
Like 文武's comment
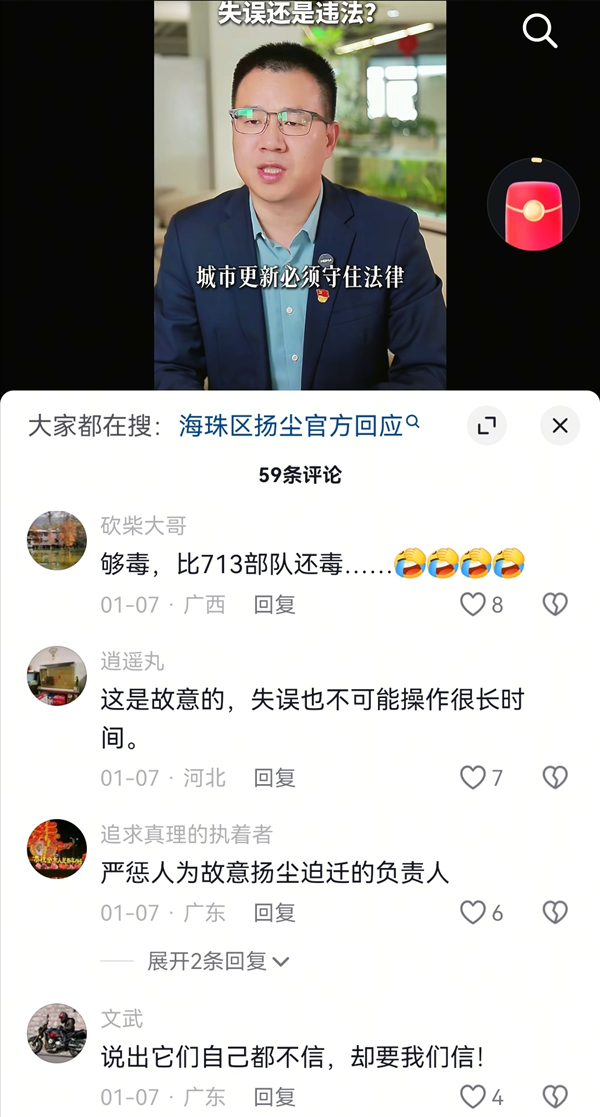(x=473, y=1096)
